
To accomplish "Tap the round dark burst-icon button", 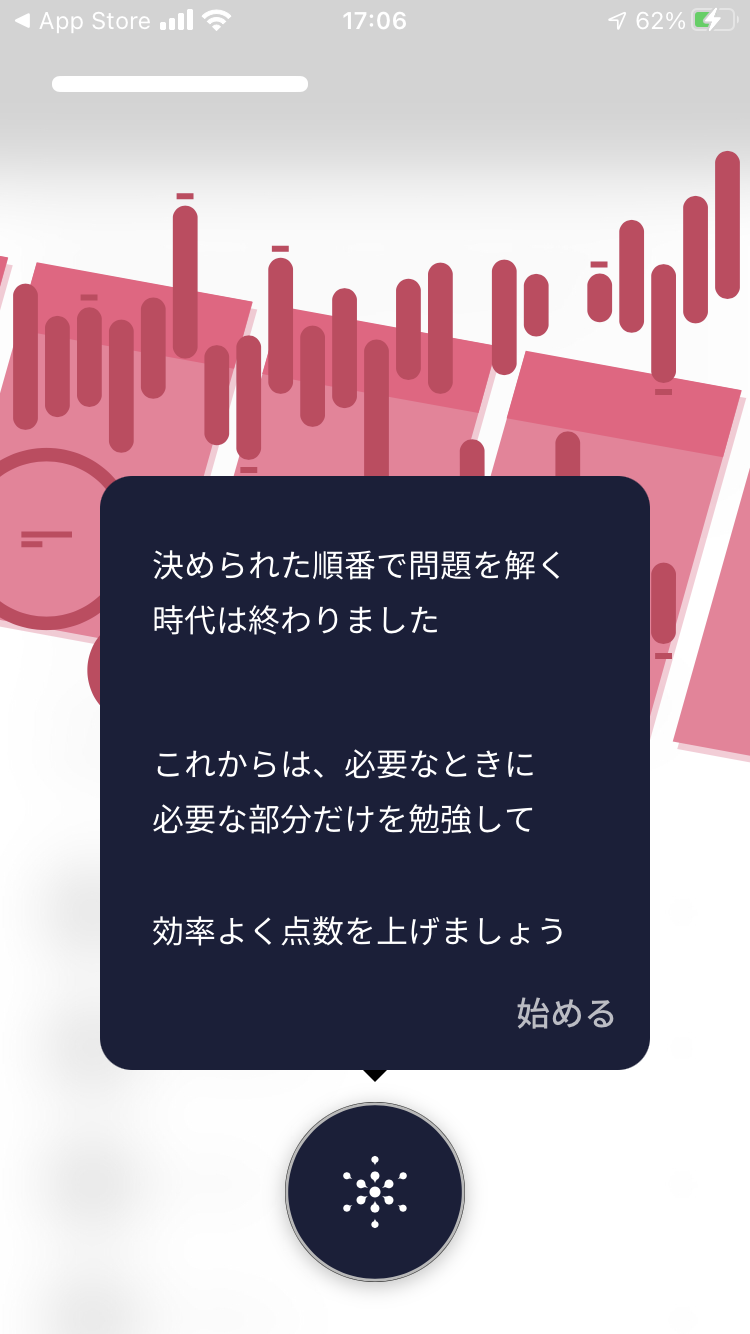I will (375, 1191).
